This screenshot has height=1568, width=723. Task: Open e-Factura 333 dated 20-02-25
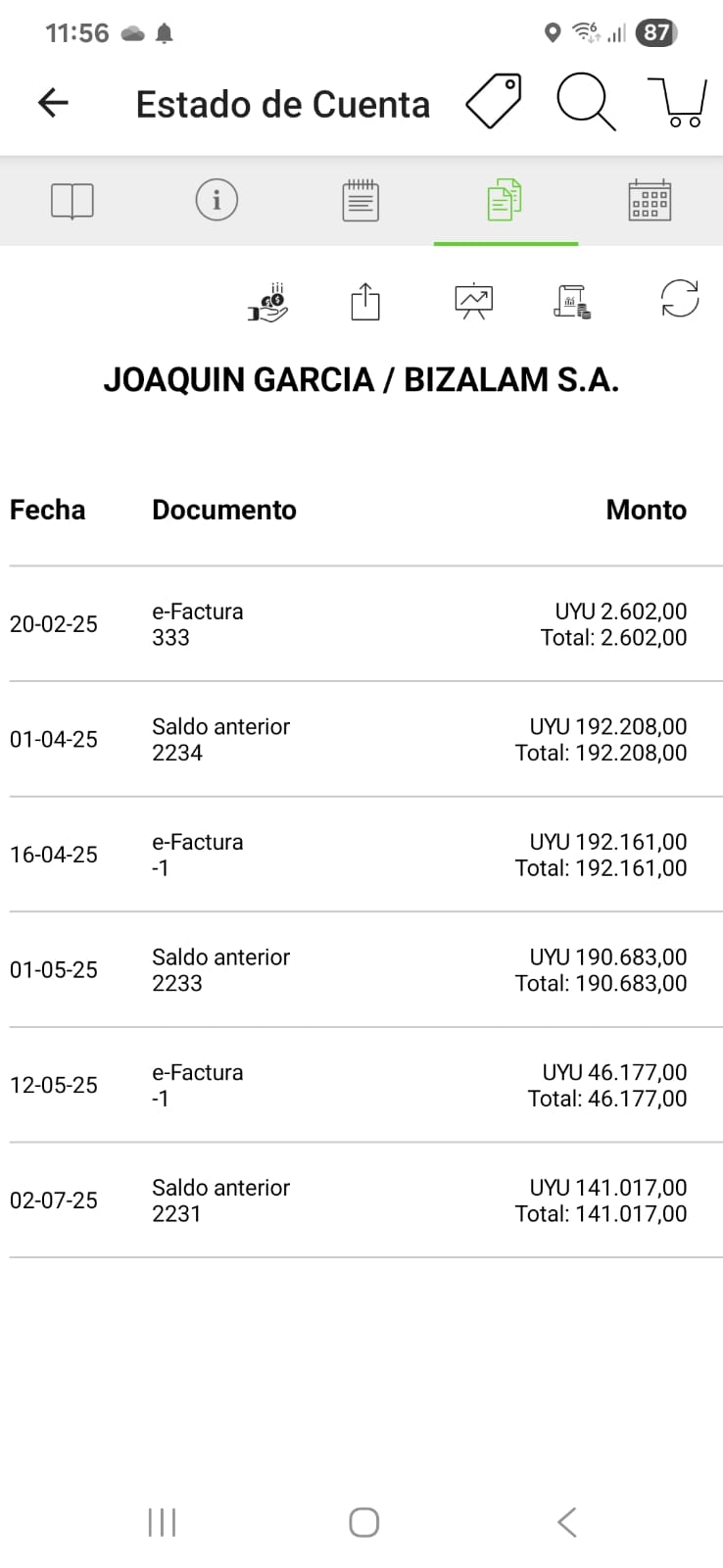[x=361, y=624]
